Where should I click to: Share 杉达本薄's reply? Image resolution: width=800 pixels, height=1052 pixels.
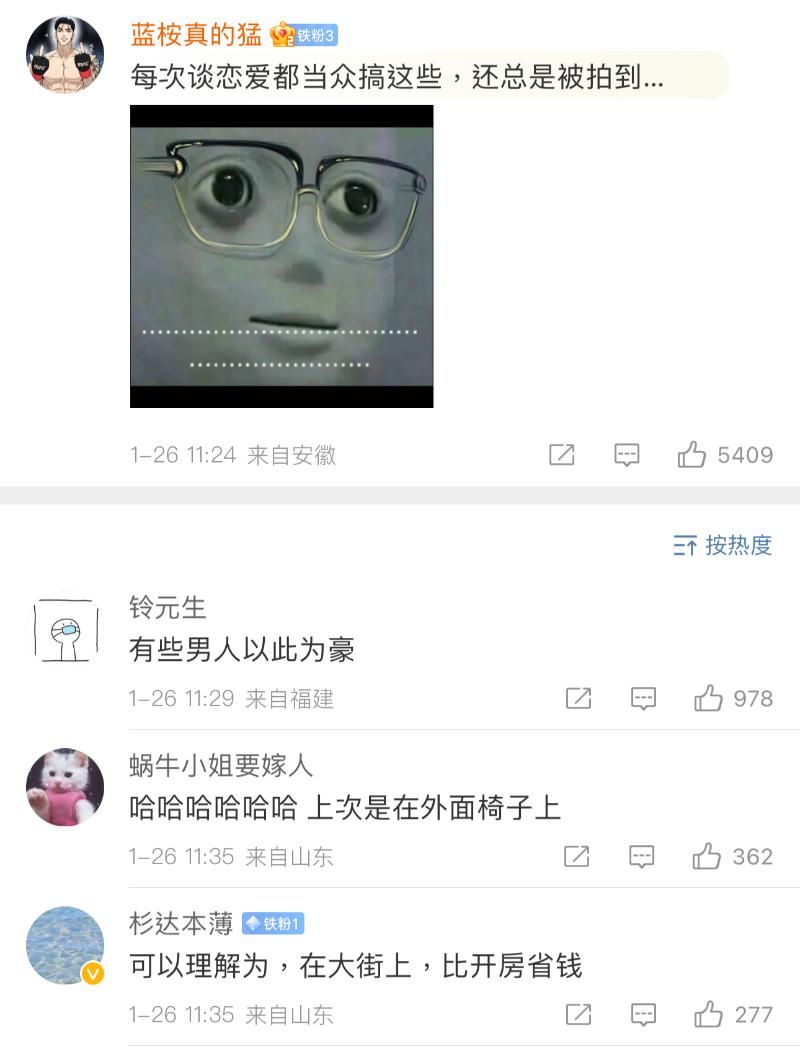coord(578,1015)
